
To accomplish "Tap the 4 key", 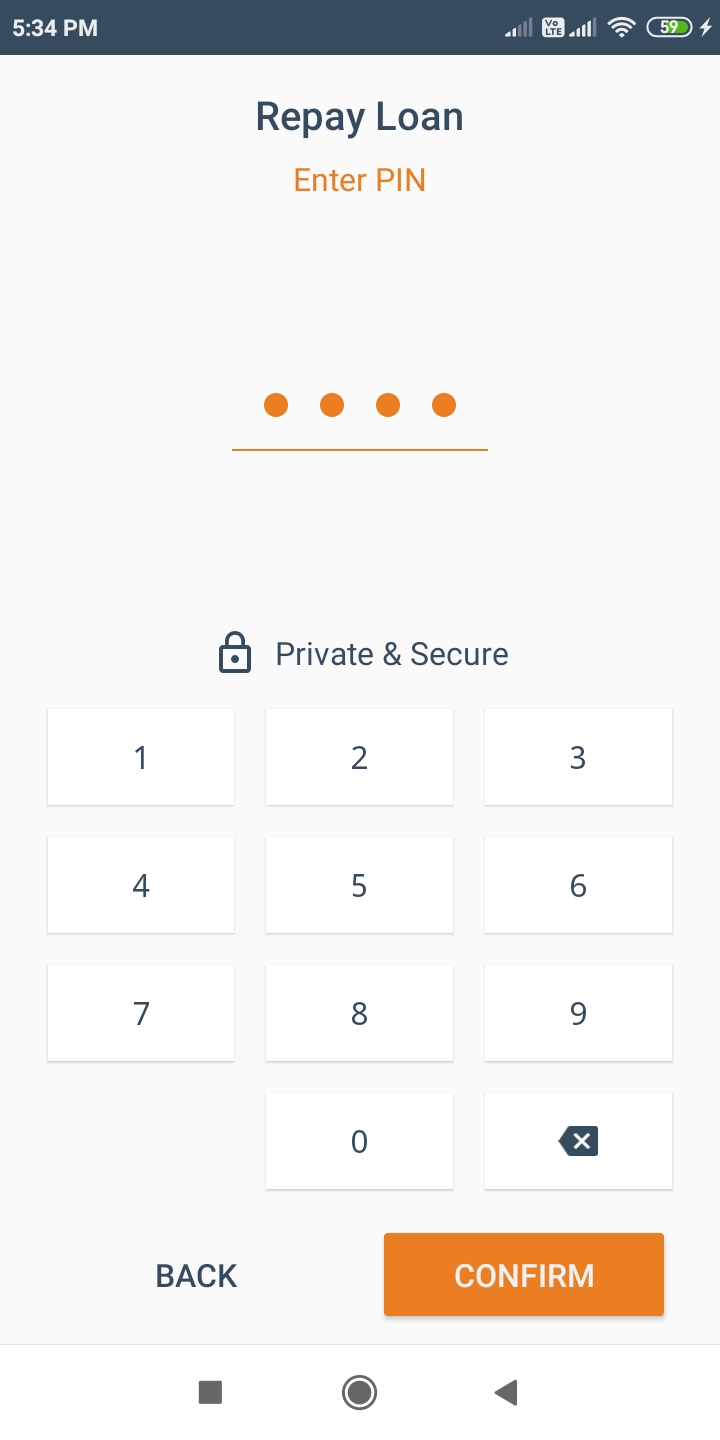I will 141,885.
